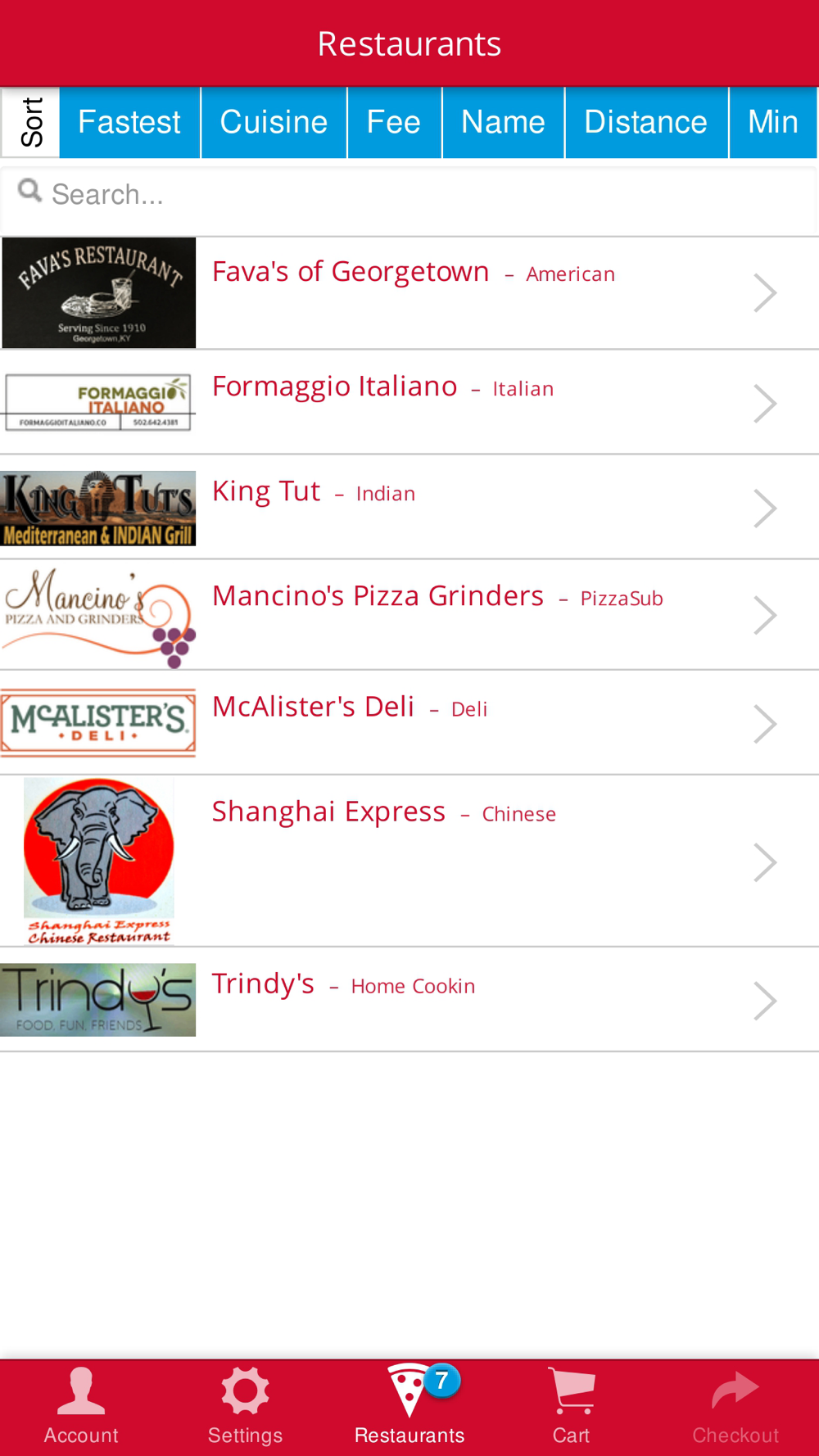Image resolution: width=819 pixels, height=1456 pixels.
Task: Open Mancino's Pizza Grinders
Action: (409, 614)
